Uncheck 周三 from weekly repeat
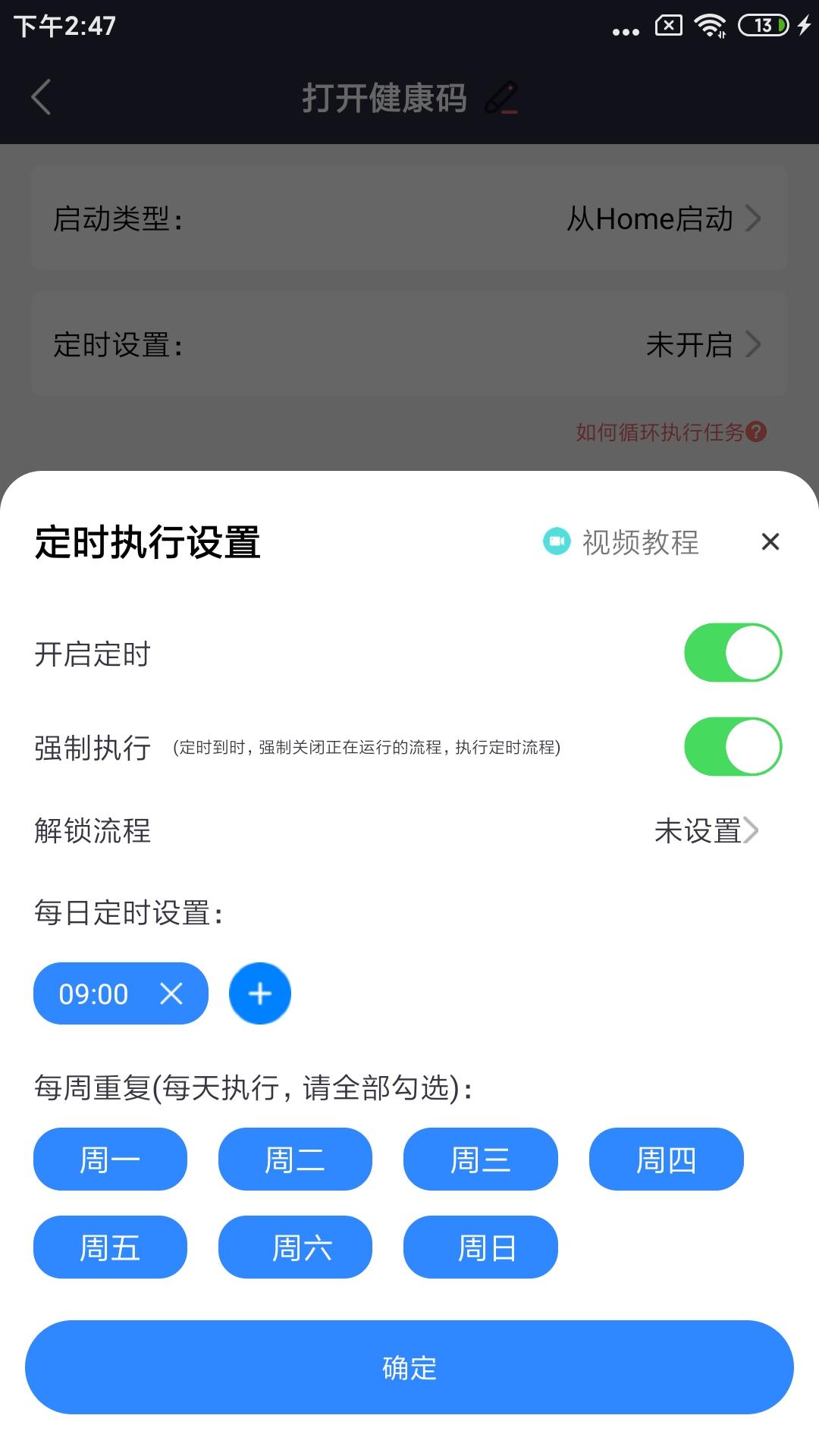The width and height of the screenshot is (819, 1456). [480, 1159]
